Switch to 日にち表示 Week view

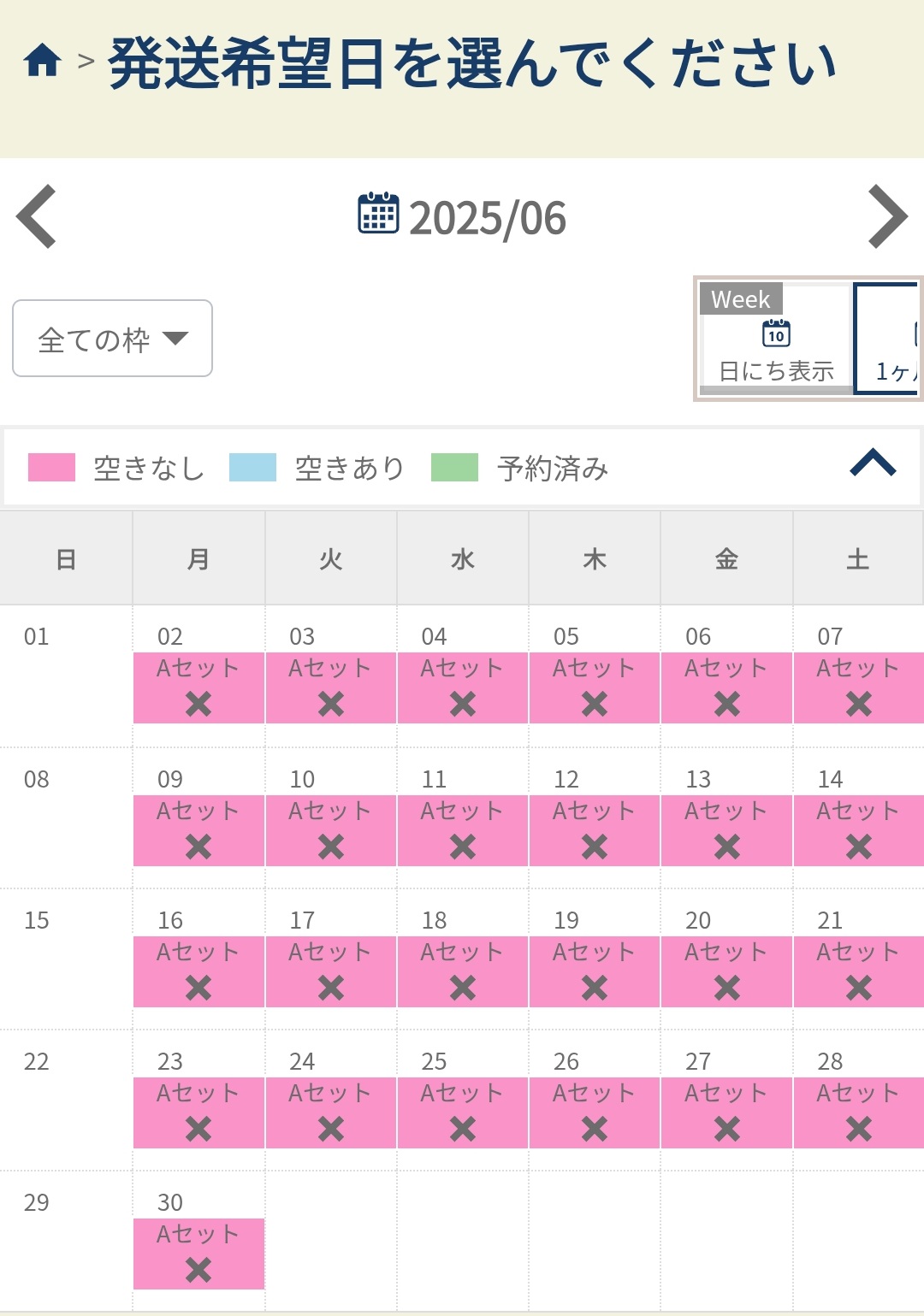click(775, 339)
